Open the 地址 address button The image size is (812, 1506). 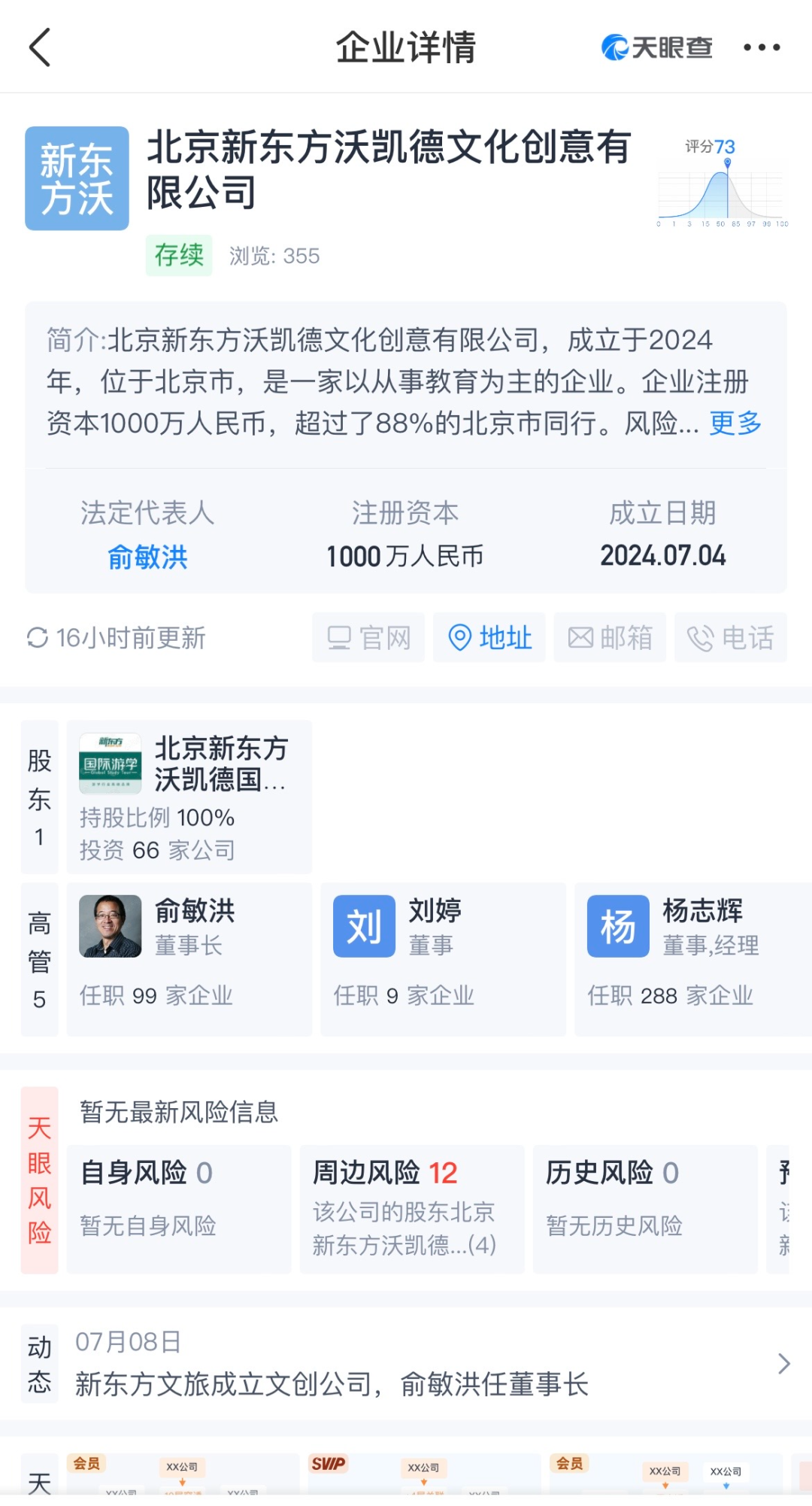point(489,638)
